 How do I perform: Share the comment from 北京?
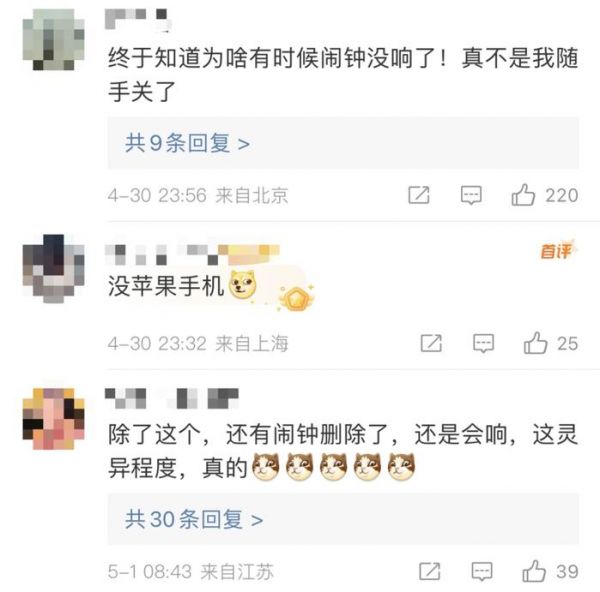coord(419,196)
